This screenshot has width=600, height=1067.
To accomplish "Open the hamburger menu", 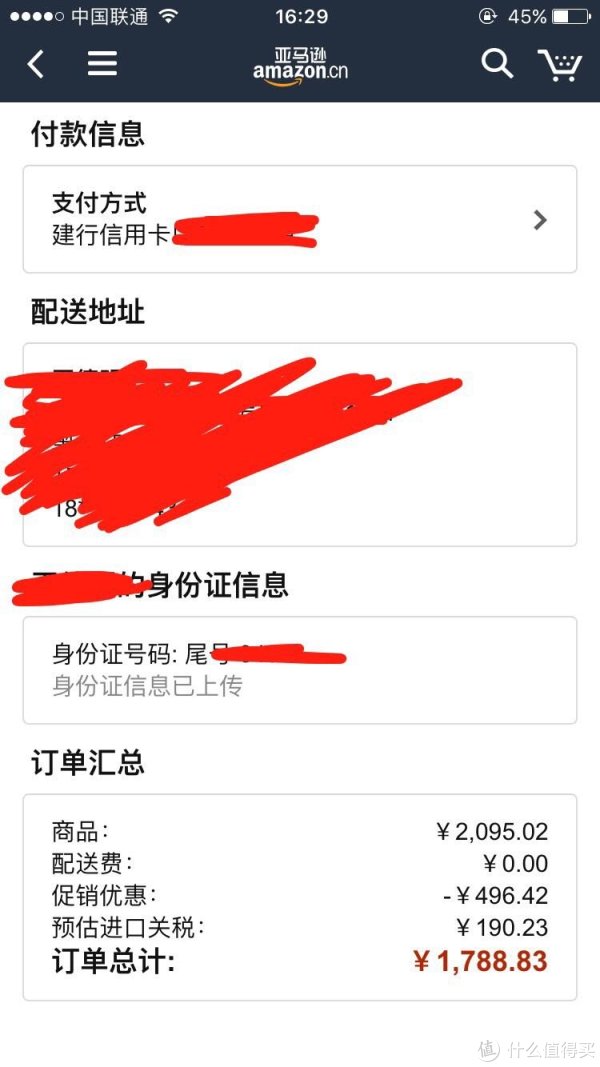I will pos(102,65).
